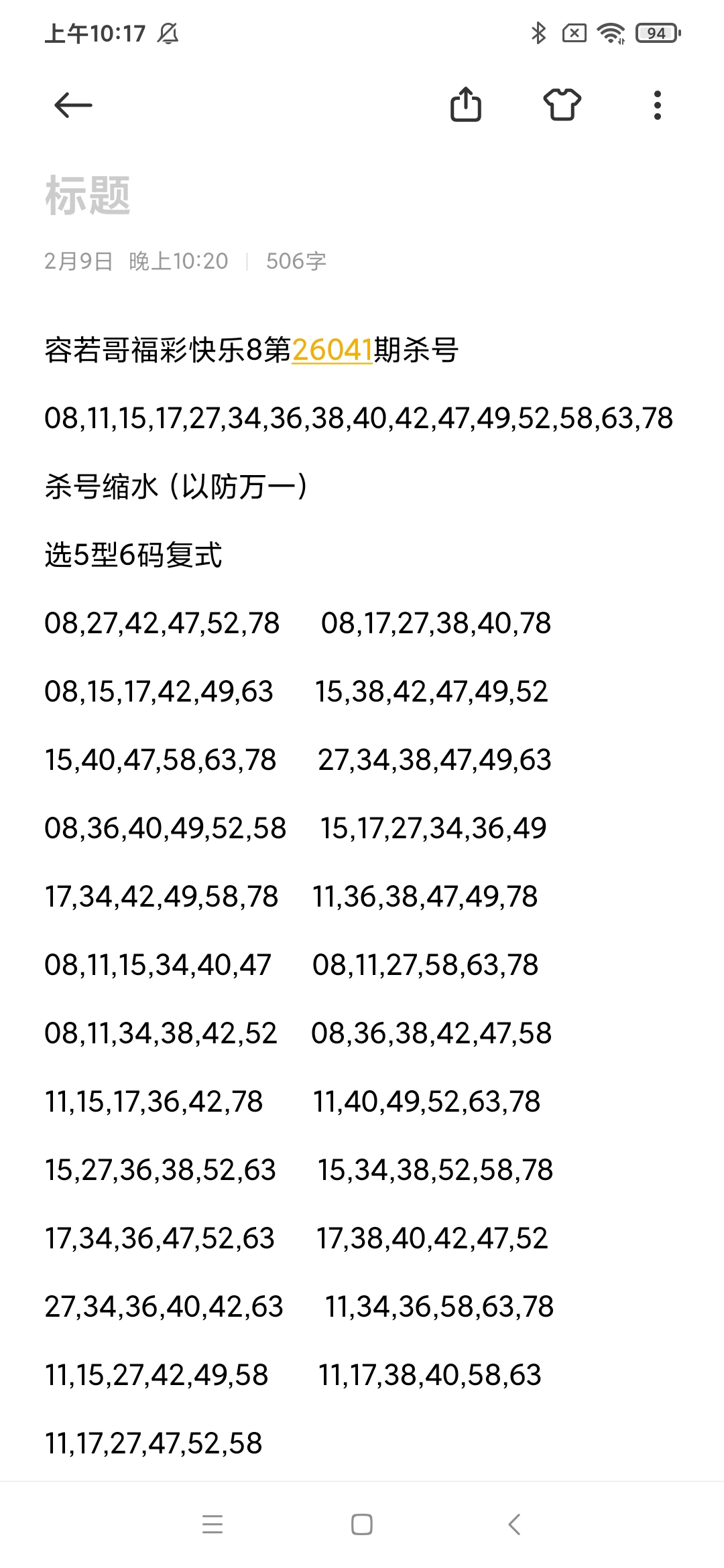The image size is (724, 1568).
Task: Tap the SIM card error icon
Action: [575, 35]
